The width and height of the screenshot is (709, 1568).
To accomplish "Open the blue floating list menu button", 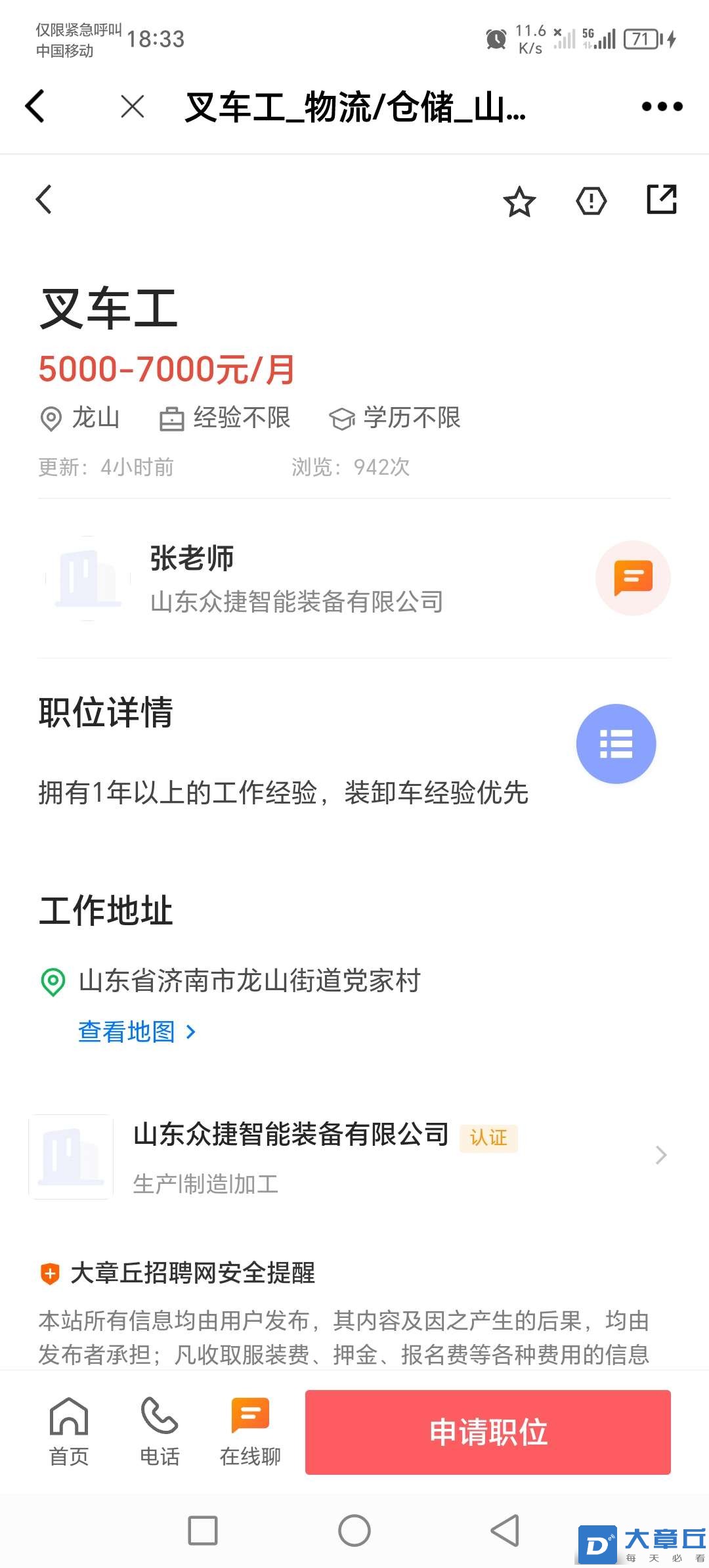I will pyautogui.click(x=616, y=744).
